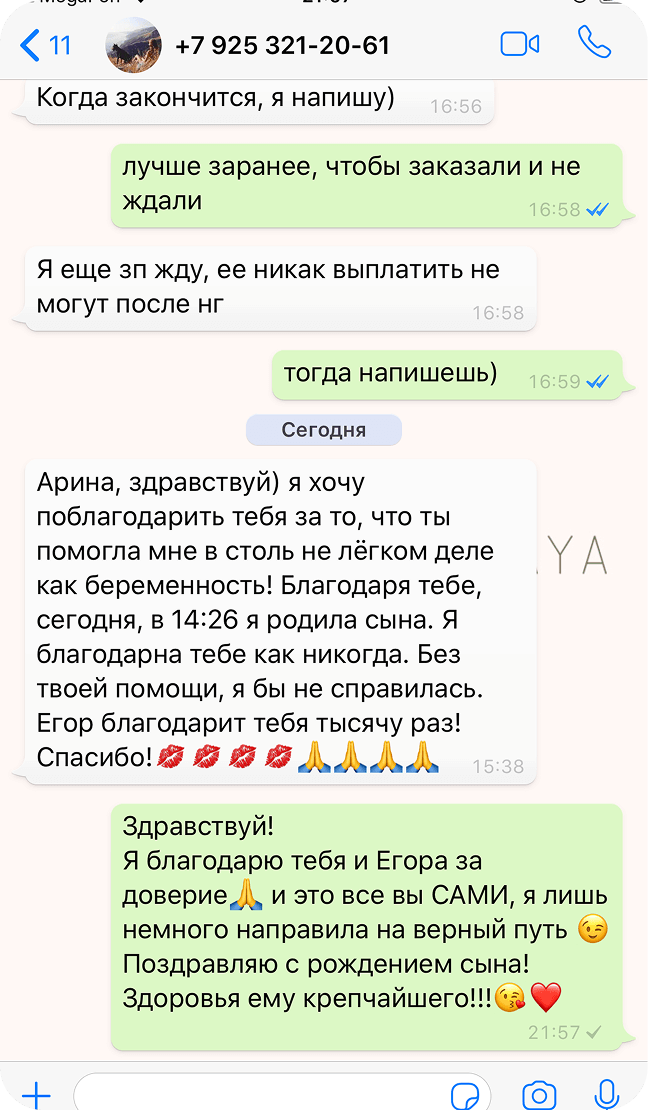Open contact info for +7 925 321-20-61
Image resolution: width=648 pixels, height=1110 pixels.
click(x=282, y=46)
